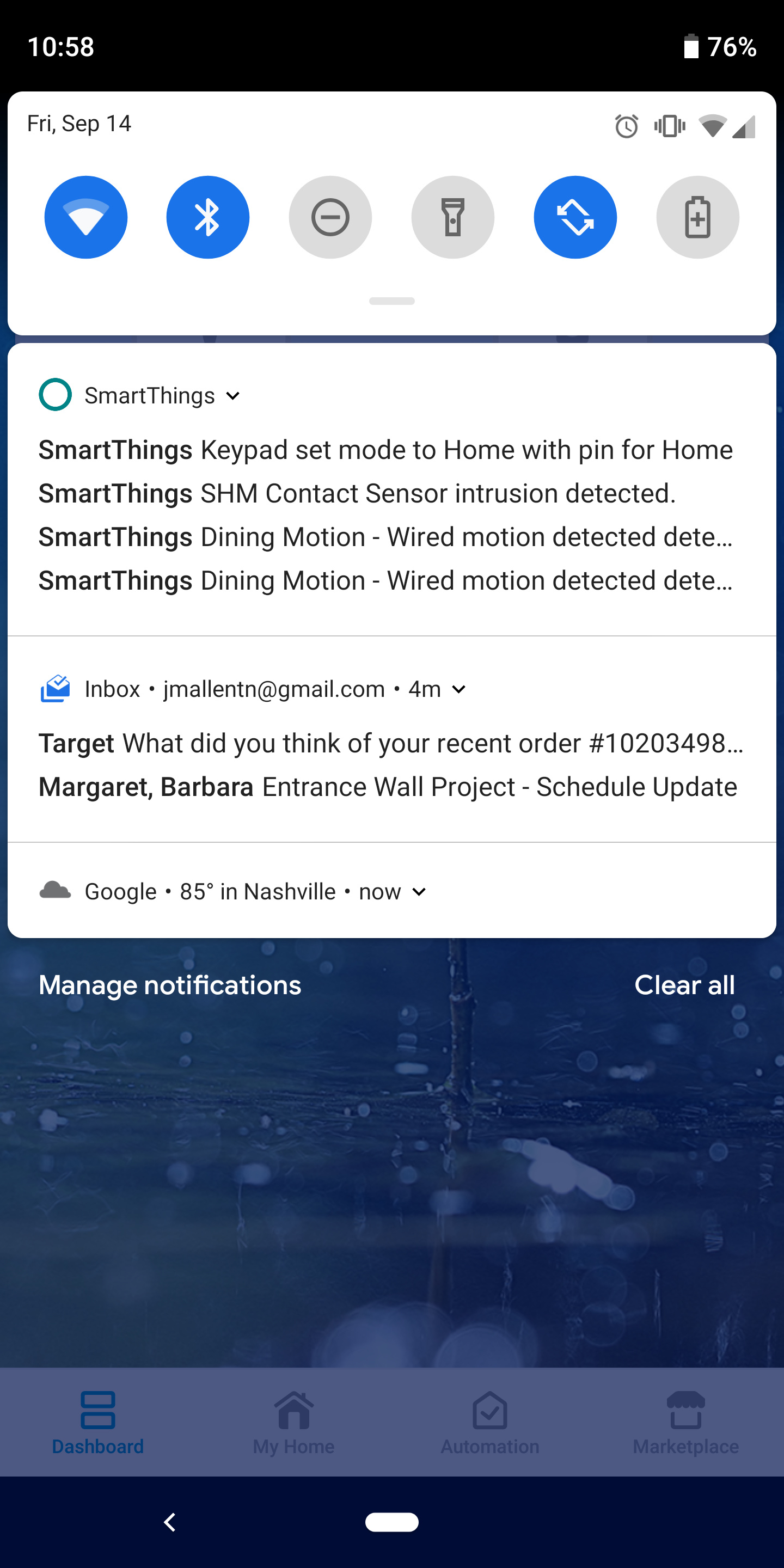The width and height of the screenshot is (784, 1568).
Task: Activate battery saver tile
Action: coord(697,217)
